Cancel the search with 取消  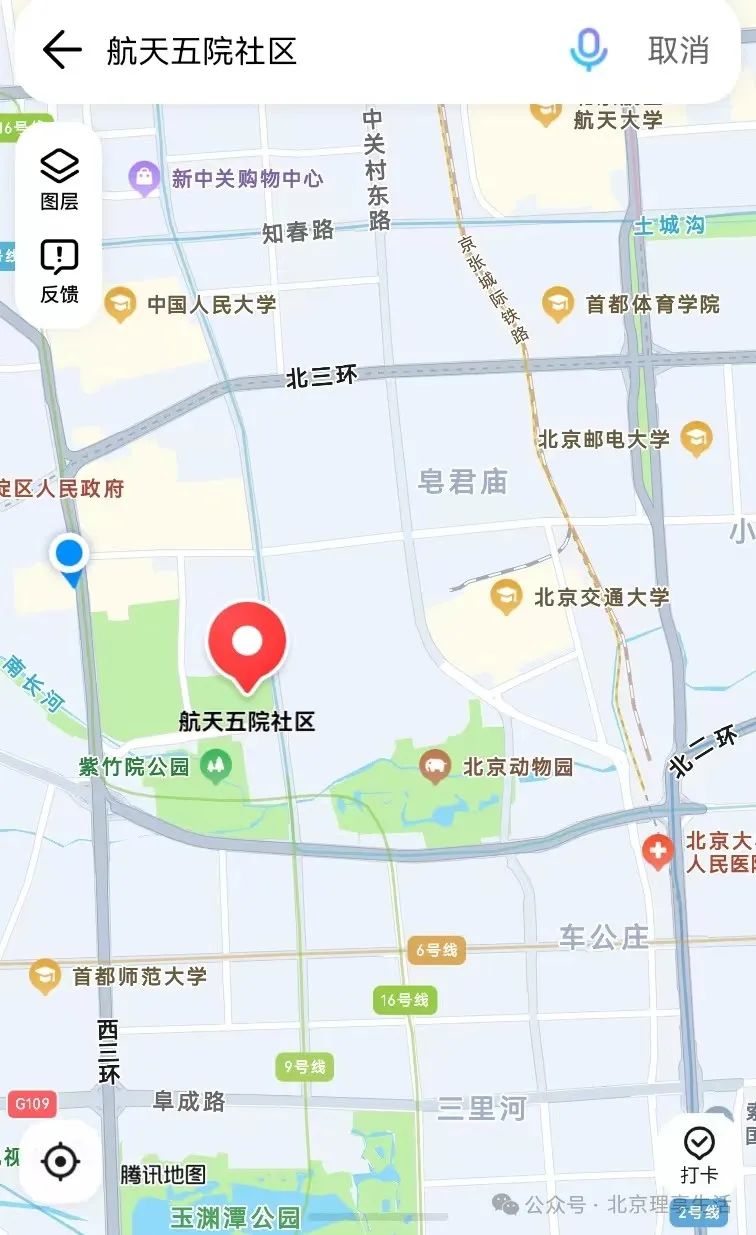(678, 50)
